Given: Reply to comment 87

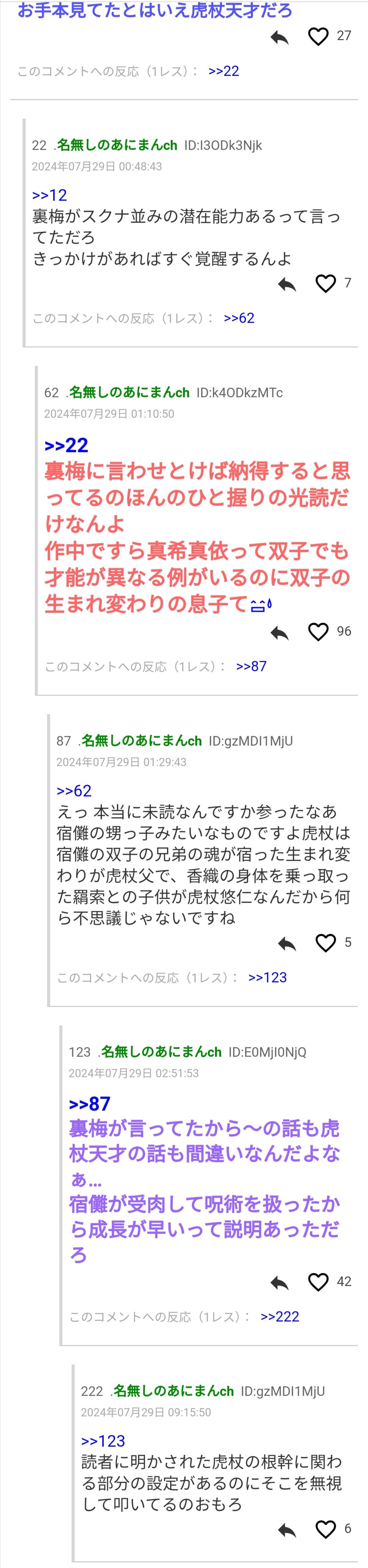Looking at the screenshot, I should tap(287, 943).
